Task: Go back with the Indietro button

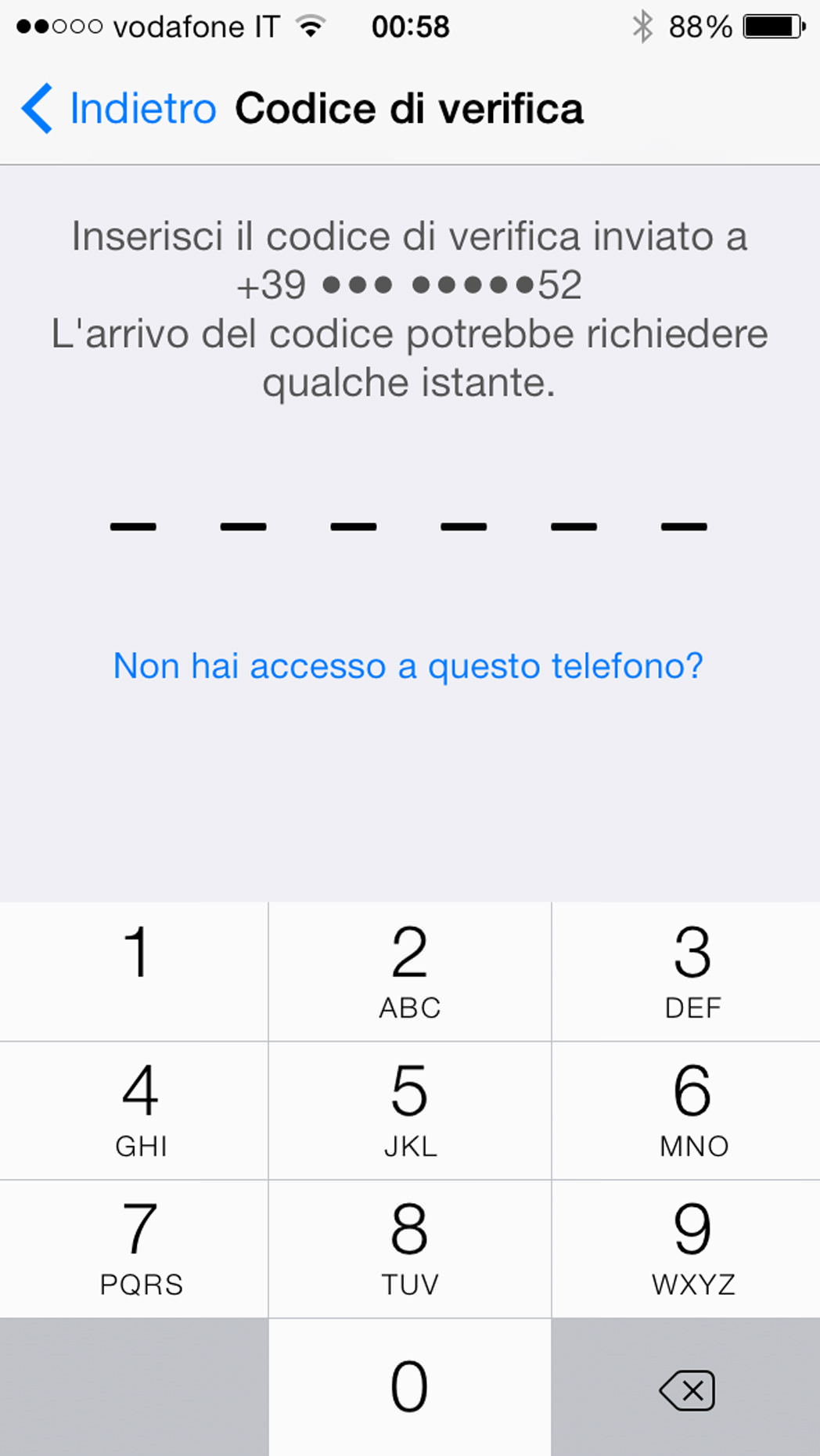Action: (119, 108)
